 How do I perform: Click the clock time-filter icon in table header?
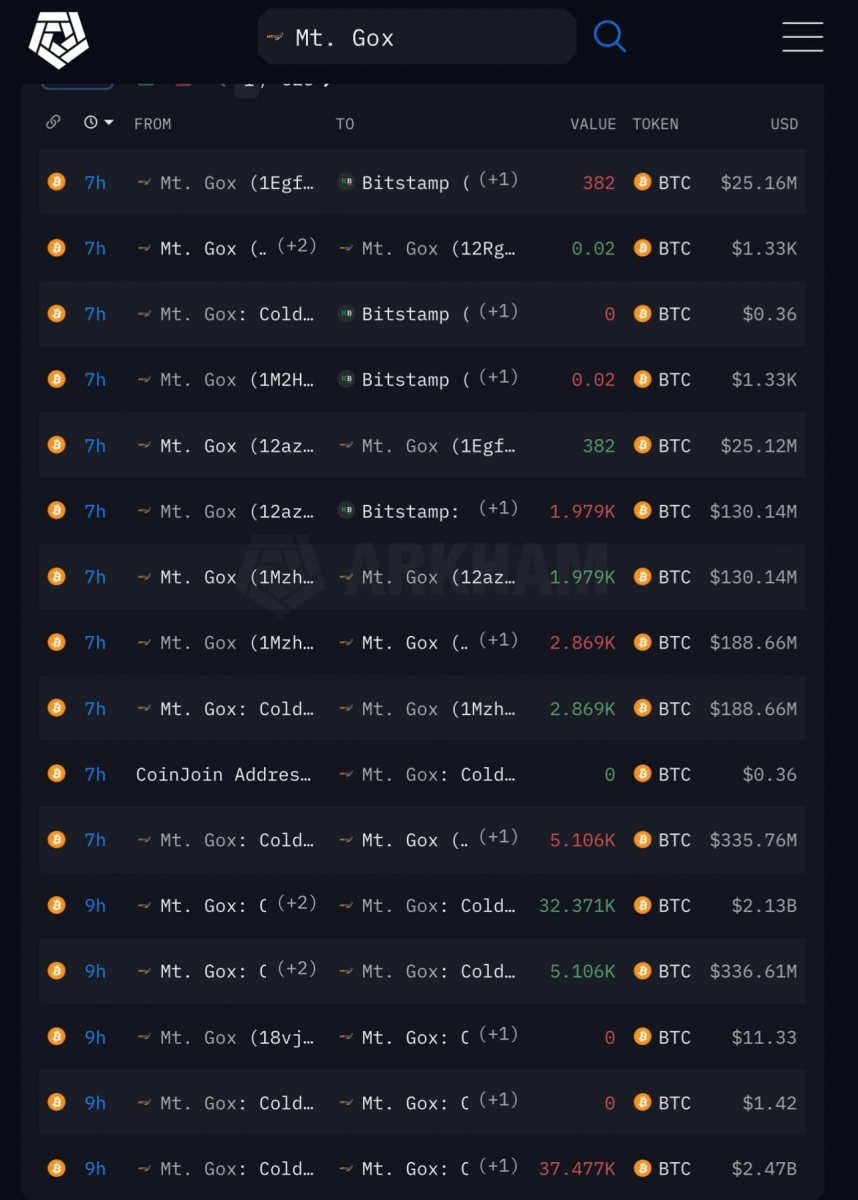coord(88,122)
